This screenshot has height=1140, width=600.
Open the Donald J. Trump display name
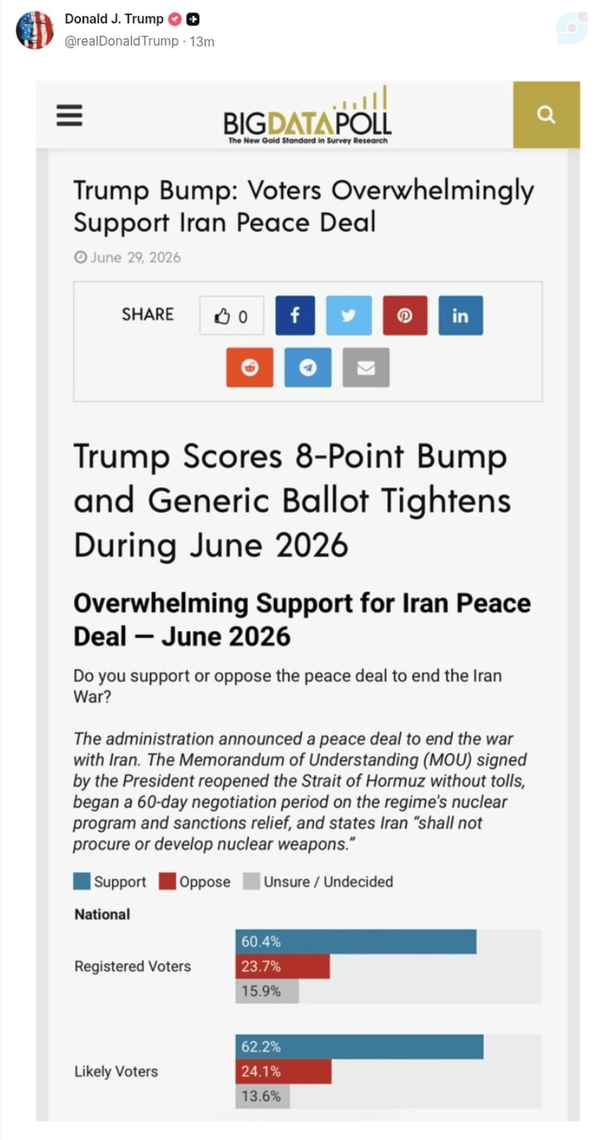114,19
